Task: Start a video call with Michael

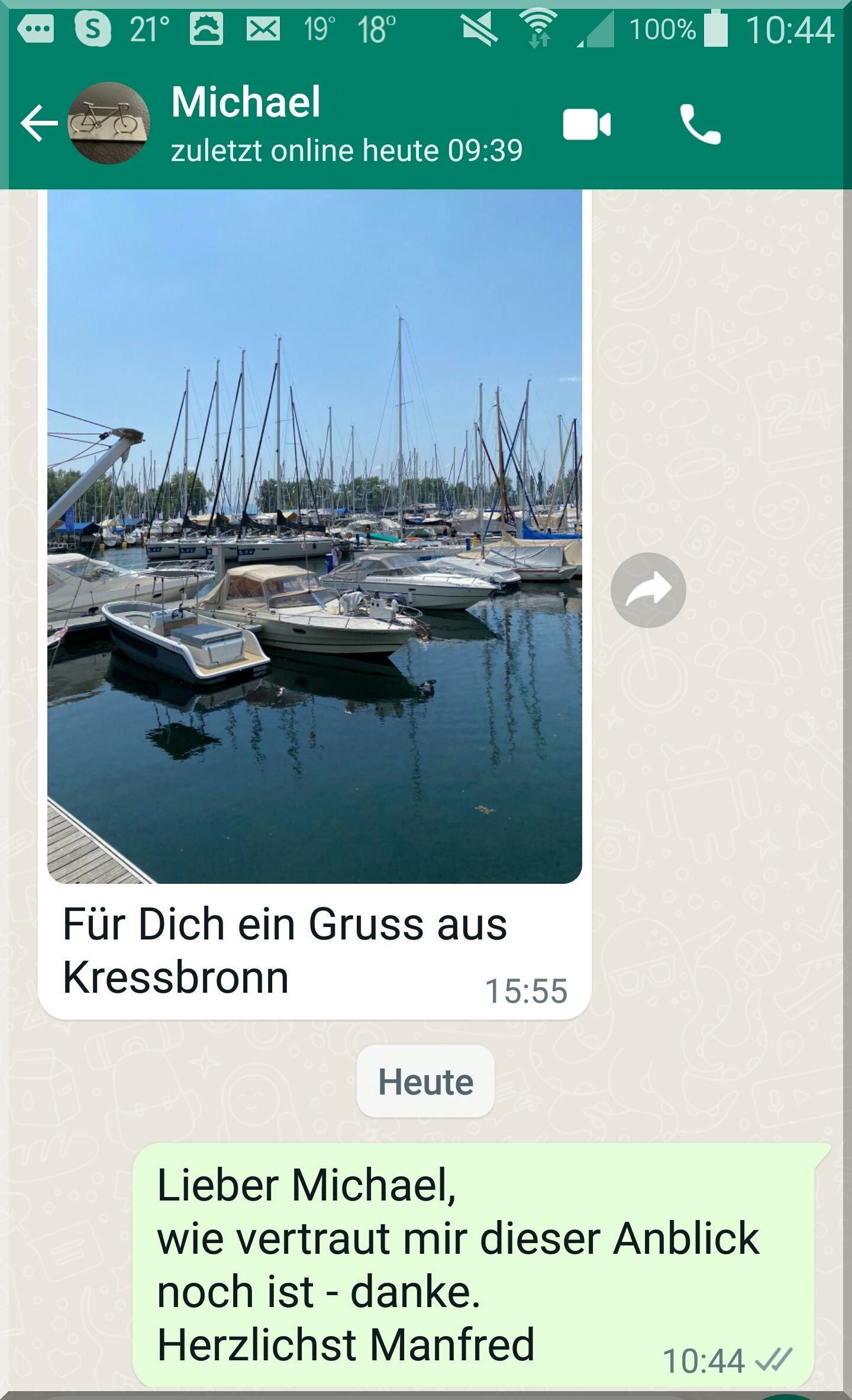Action: (x=586, y=124)
